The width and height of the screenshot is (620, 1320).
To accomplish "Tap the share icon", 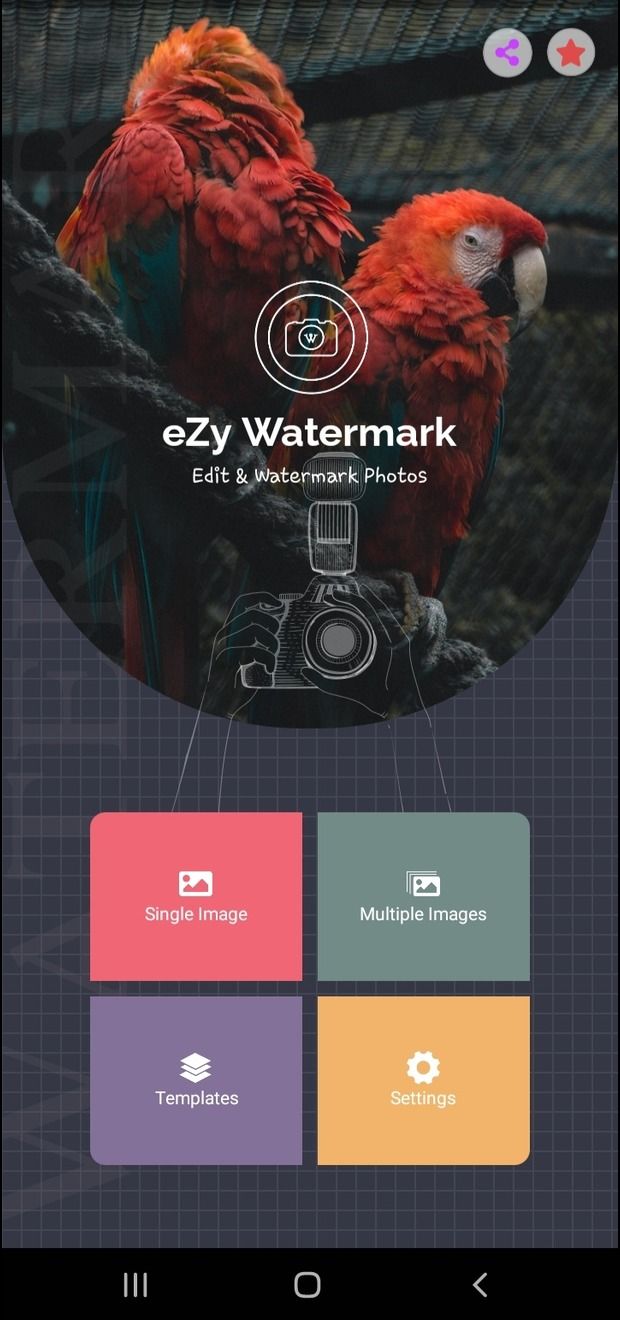I will [x=507, y=52].
